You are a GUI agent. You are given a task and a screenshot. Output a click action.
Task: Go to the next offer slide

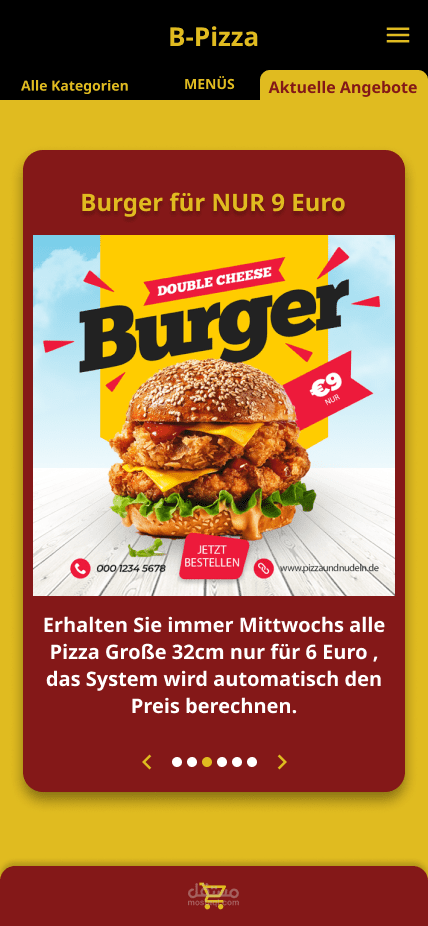click(282, 762)
